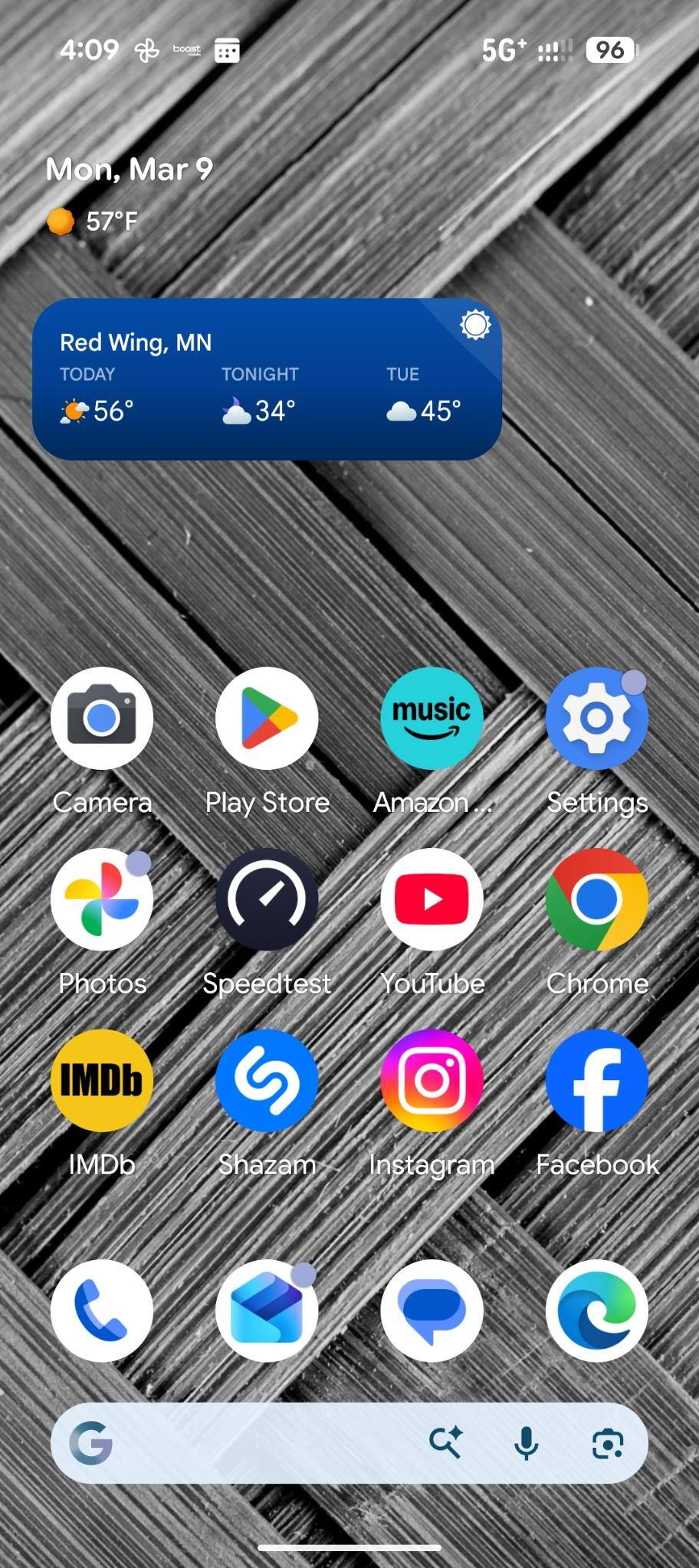Open the IMDb app
This screenshot has width=699, height=1568.
click(x=102, y=1080)
